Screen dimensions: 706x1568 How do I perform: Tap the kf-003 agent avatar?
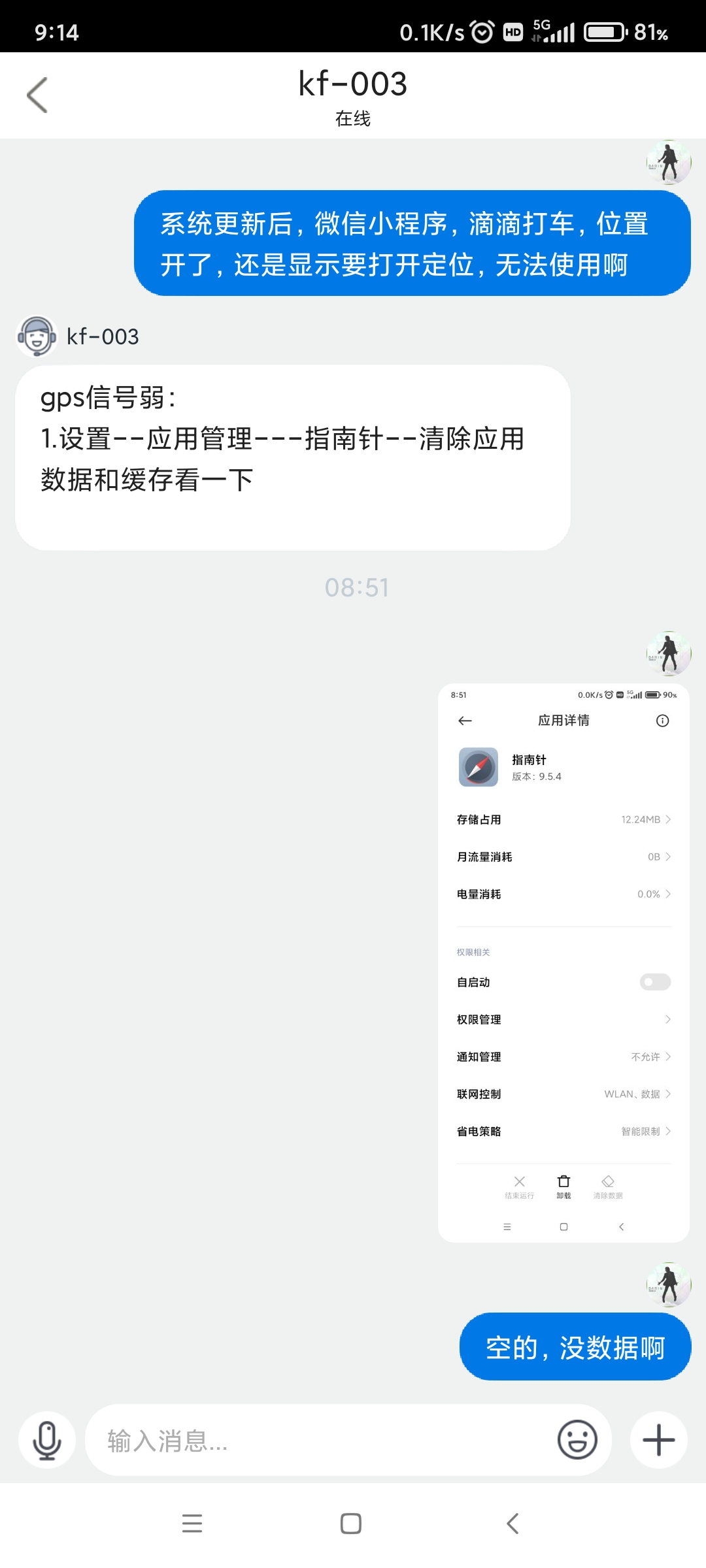pos(37,336)
